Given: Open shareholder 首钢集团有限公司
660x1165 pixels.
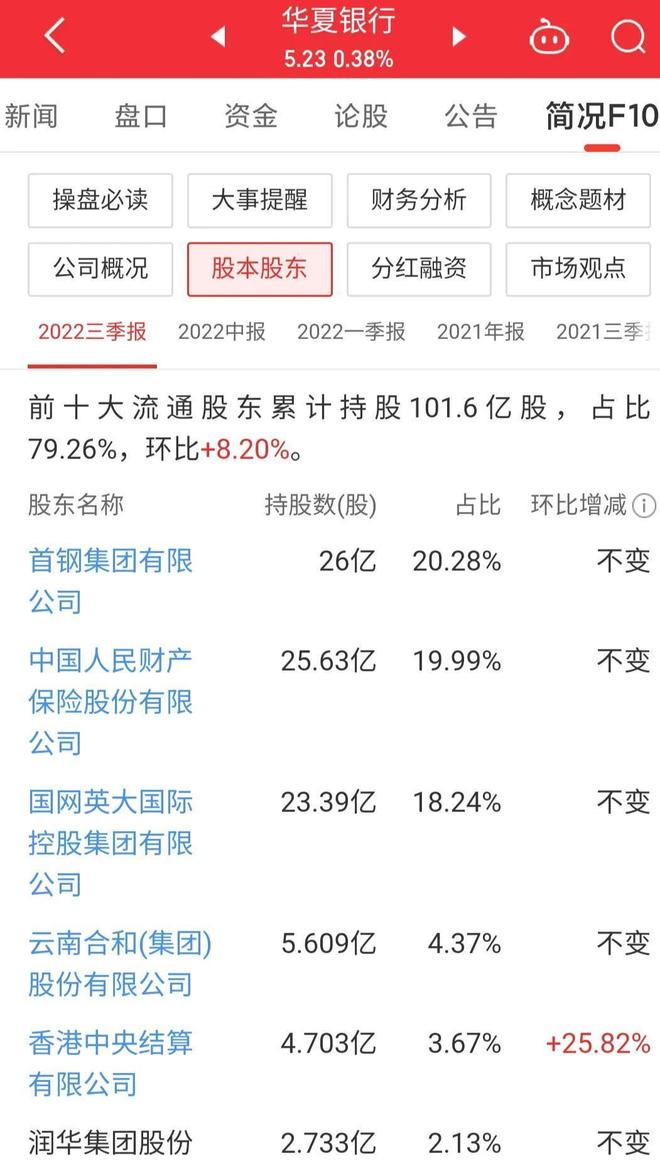Looking at the screenshot, I should tap(110, 580).
